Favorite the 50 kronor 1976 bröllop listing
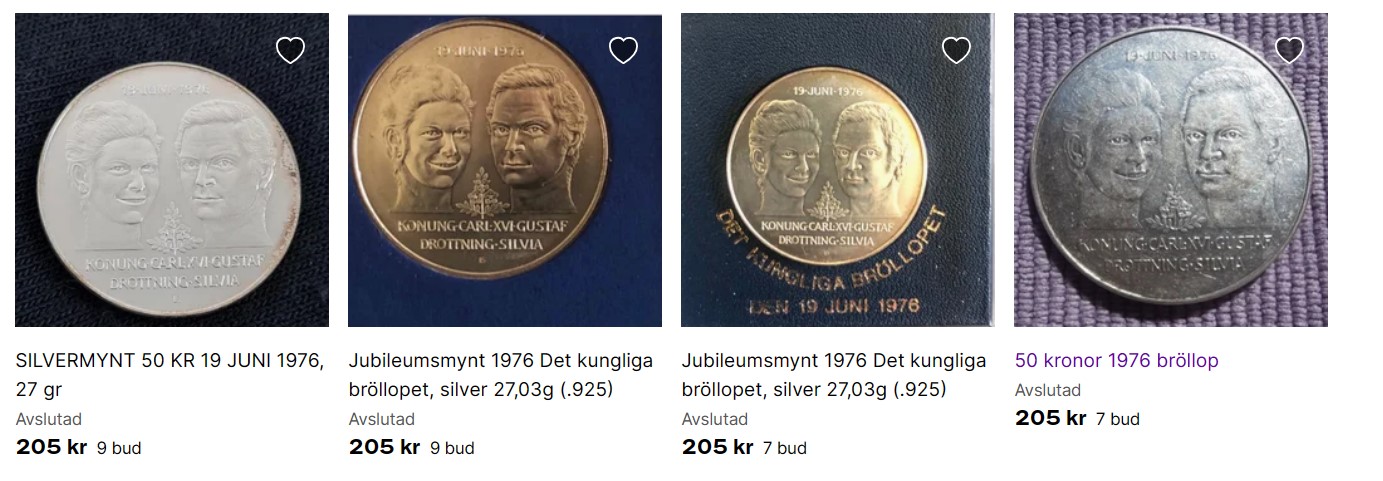This screenshot has height=481, width=1383. pyautogui.click(x=1289, y=50)
